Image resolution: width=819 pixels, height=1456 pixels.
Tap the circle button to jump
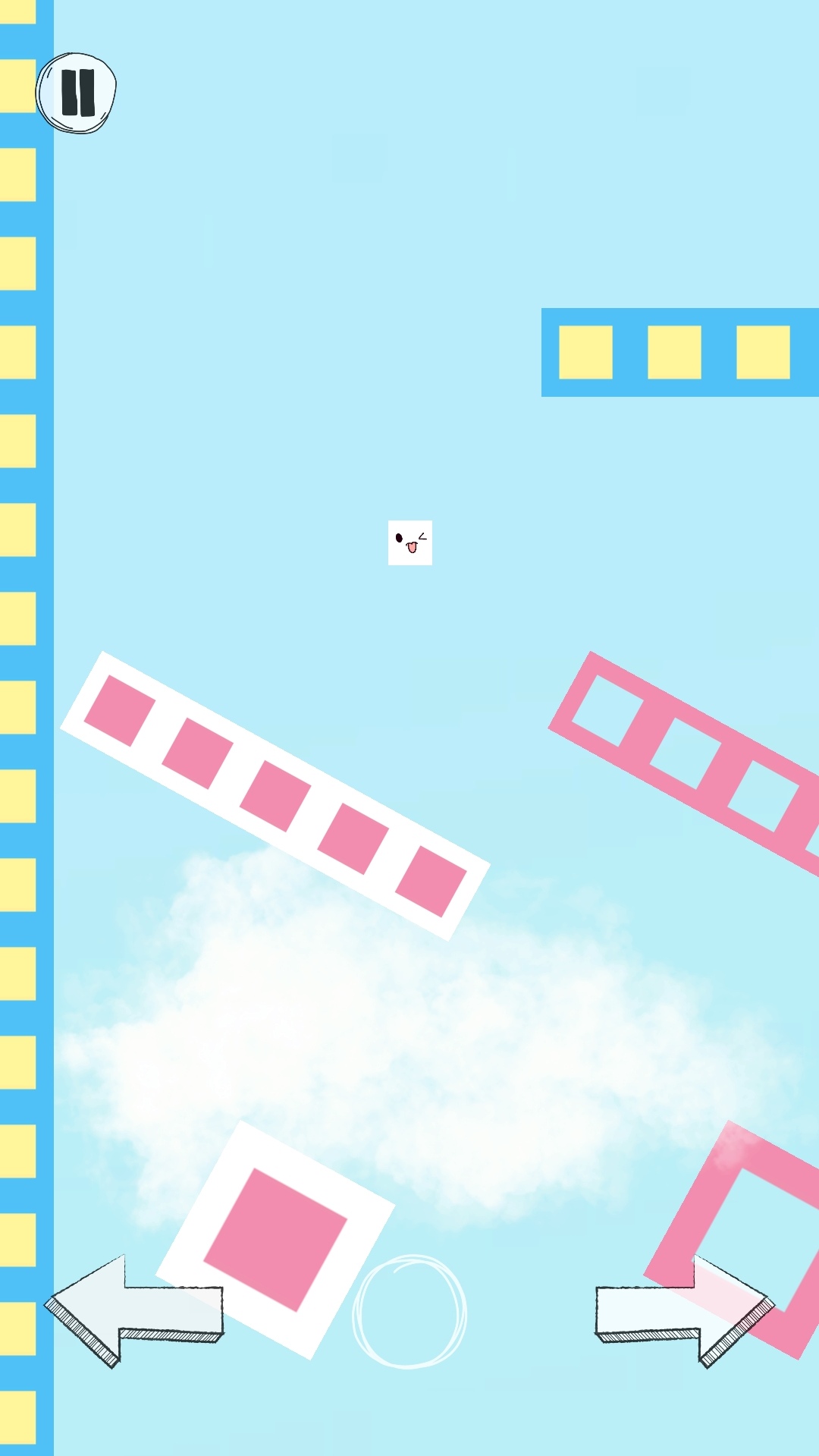[x=409, y=1312]
